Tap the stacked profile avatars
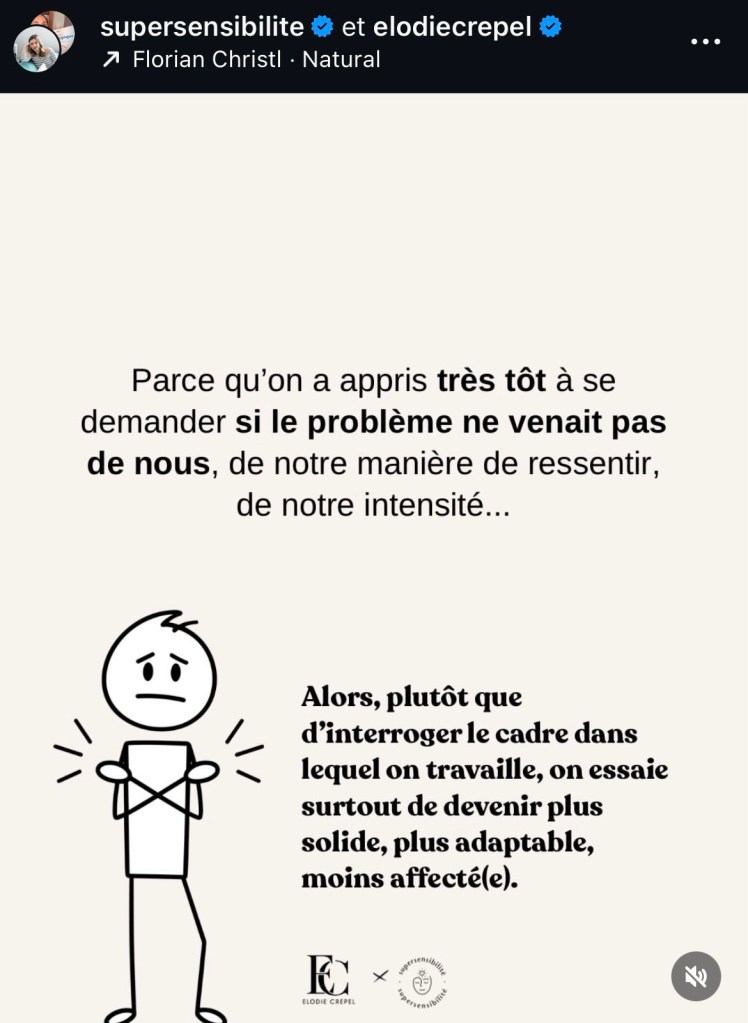The image size is (748, 1023). (x=42, y=42)
